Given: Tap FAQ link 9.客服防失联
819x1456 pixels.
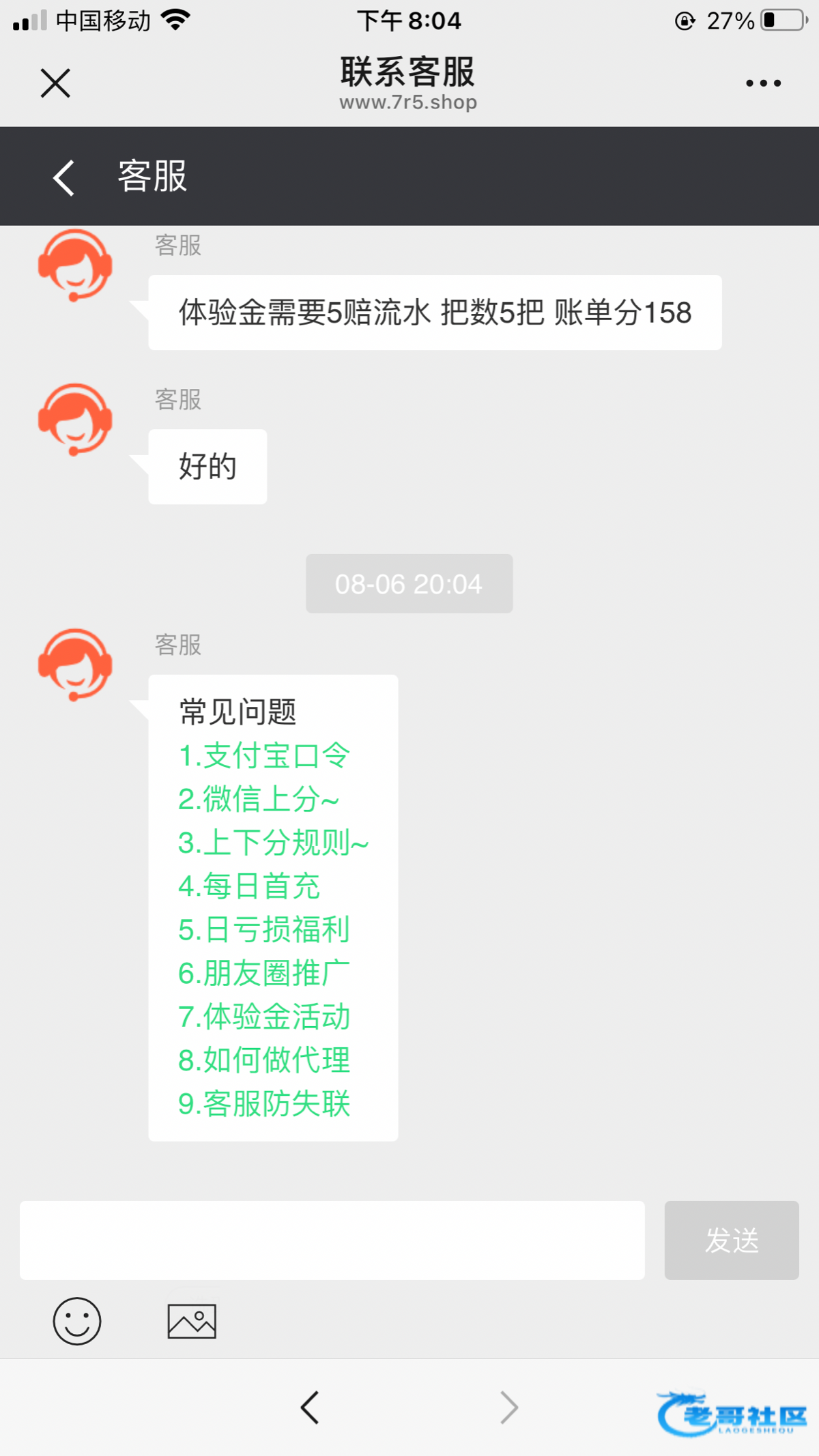Looking at the screenshot, I should pos(263,1104).
